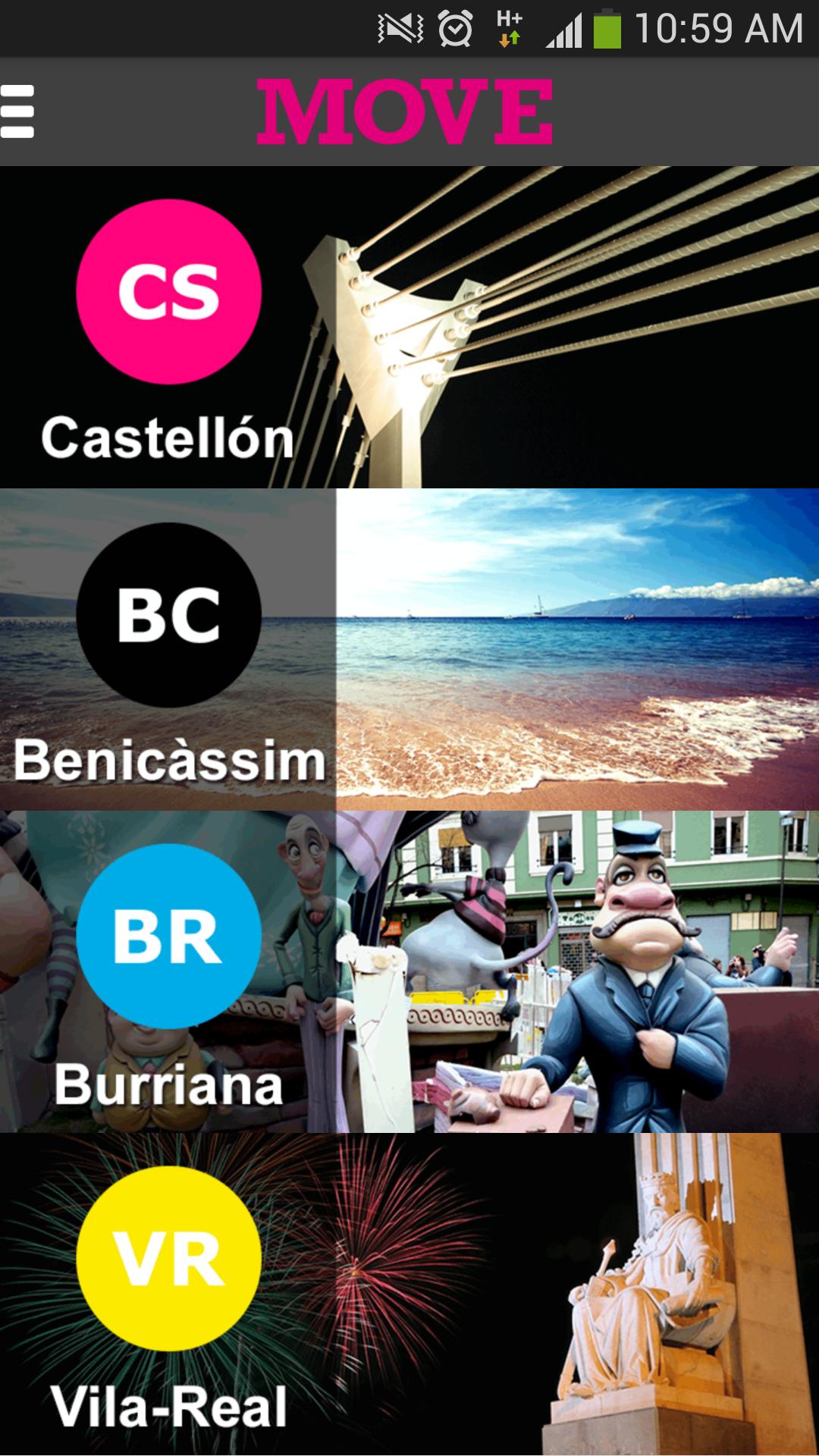Open the hamburger drawer menu

(18, 111)
